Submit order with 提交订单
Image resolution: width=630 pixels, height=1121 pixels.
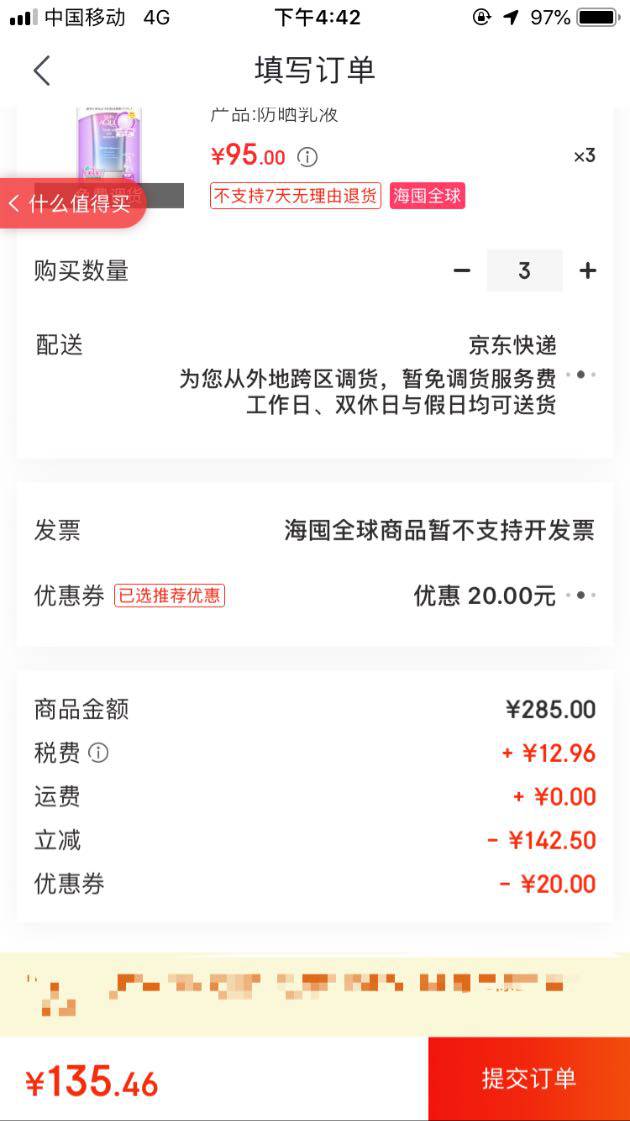pyautogui.click(x=528, y=1078)
